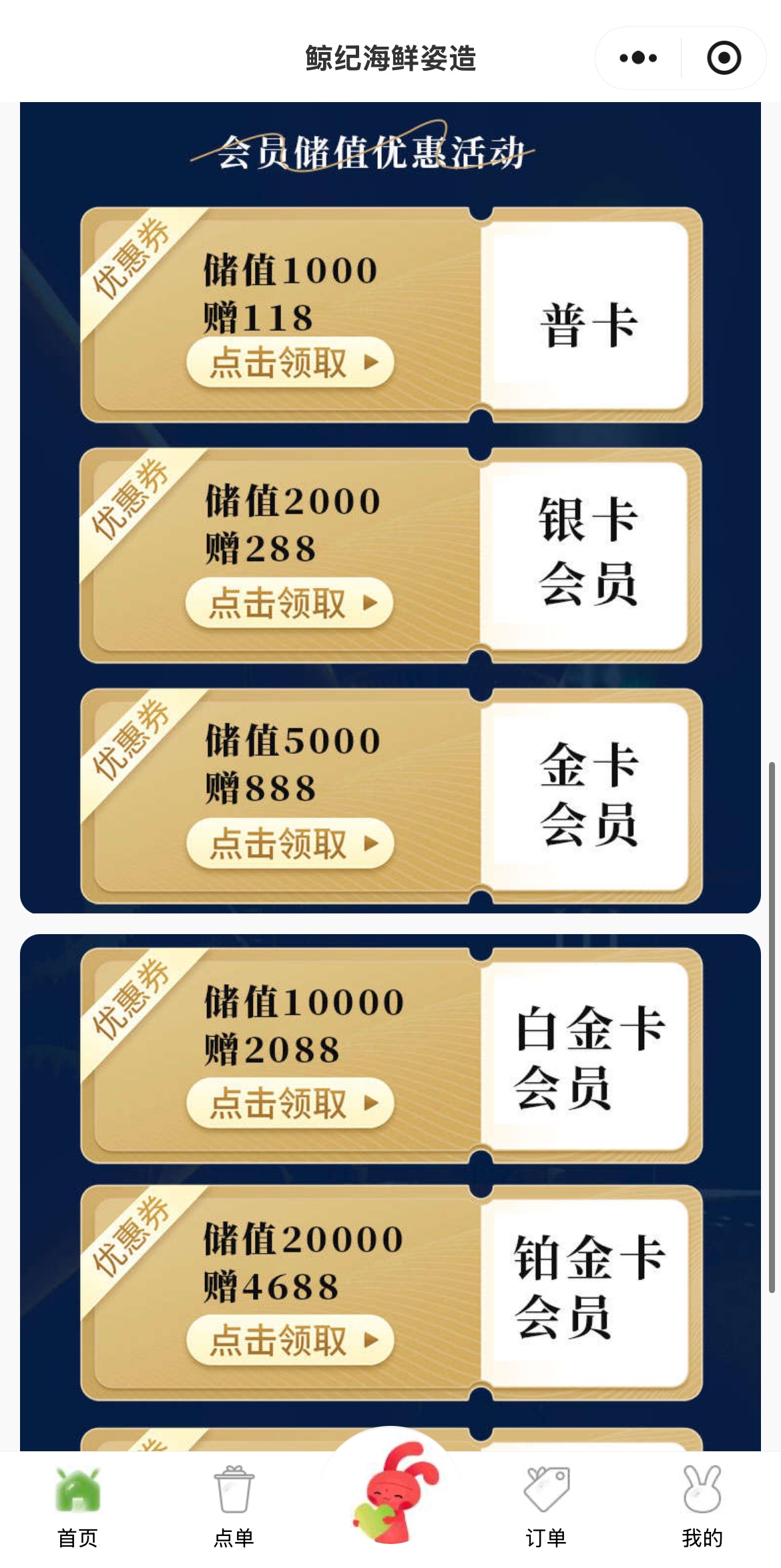This screenshot has width=781, height=1568.
Task: Claim the 储值2000 赠288 coupon
Action: [289, 603]
